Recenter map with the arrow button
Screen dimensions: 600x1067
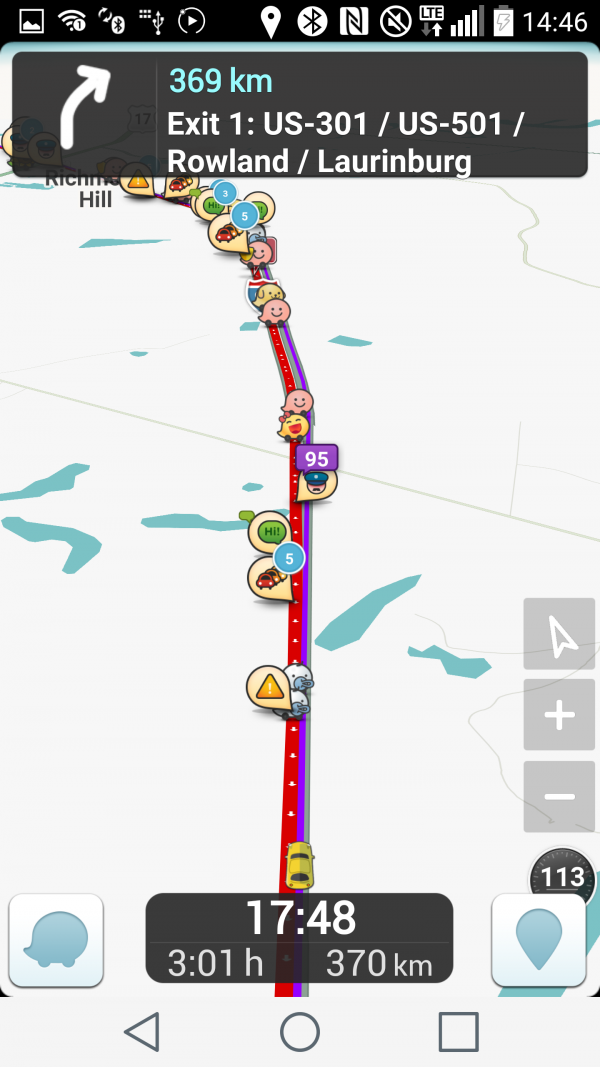tap(559, 634)
